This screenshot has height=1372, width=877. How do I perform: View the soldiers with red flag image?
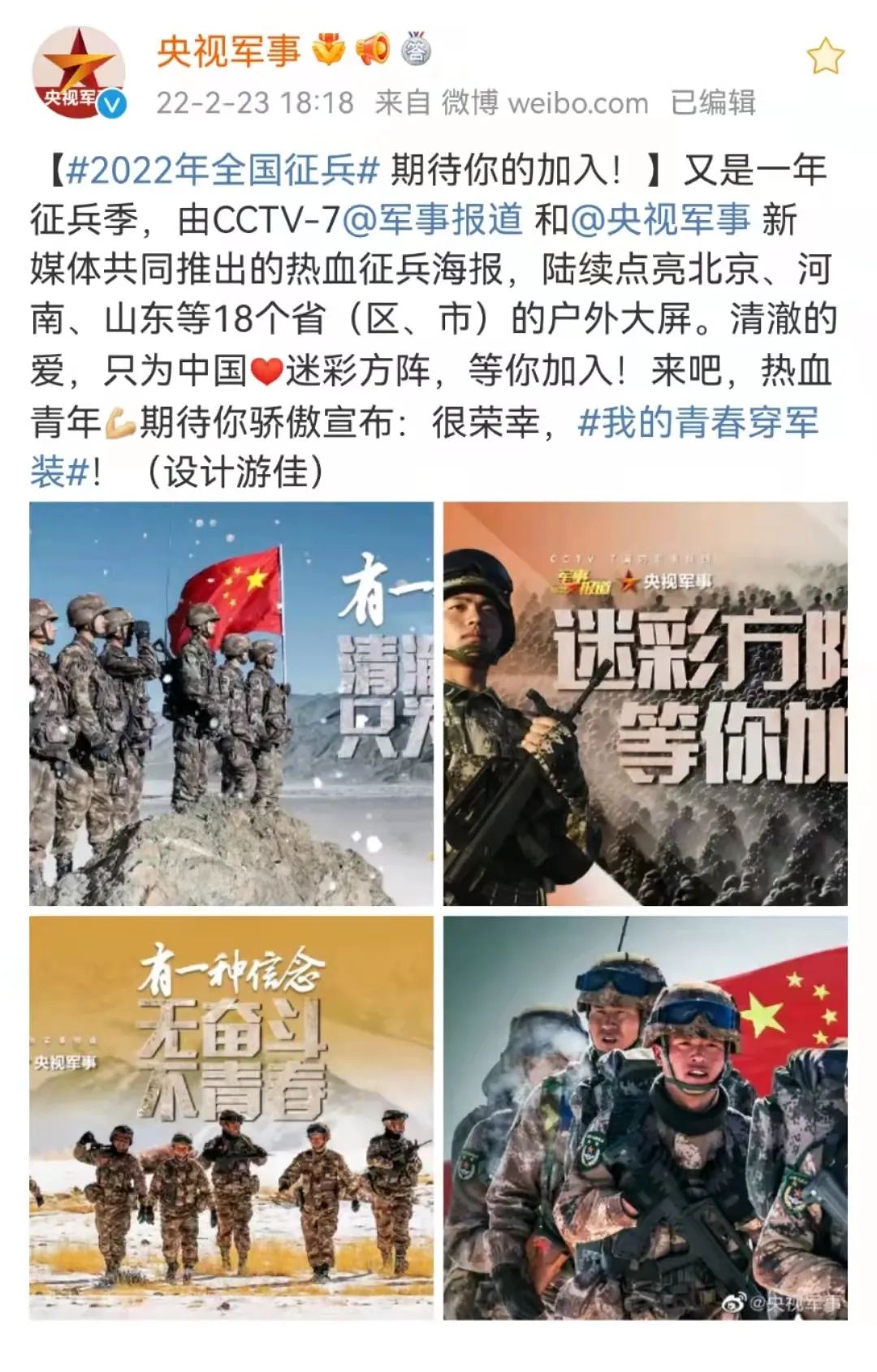[x=231, y=703]
